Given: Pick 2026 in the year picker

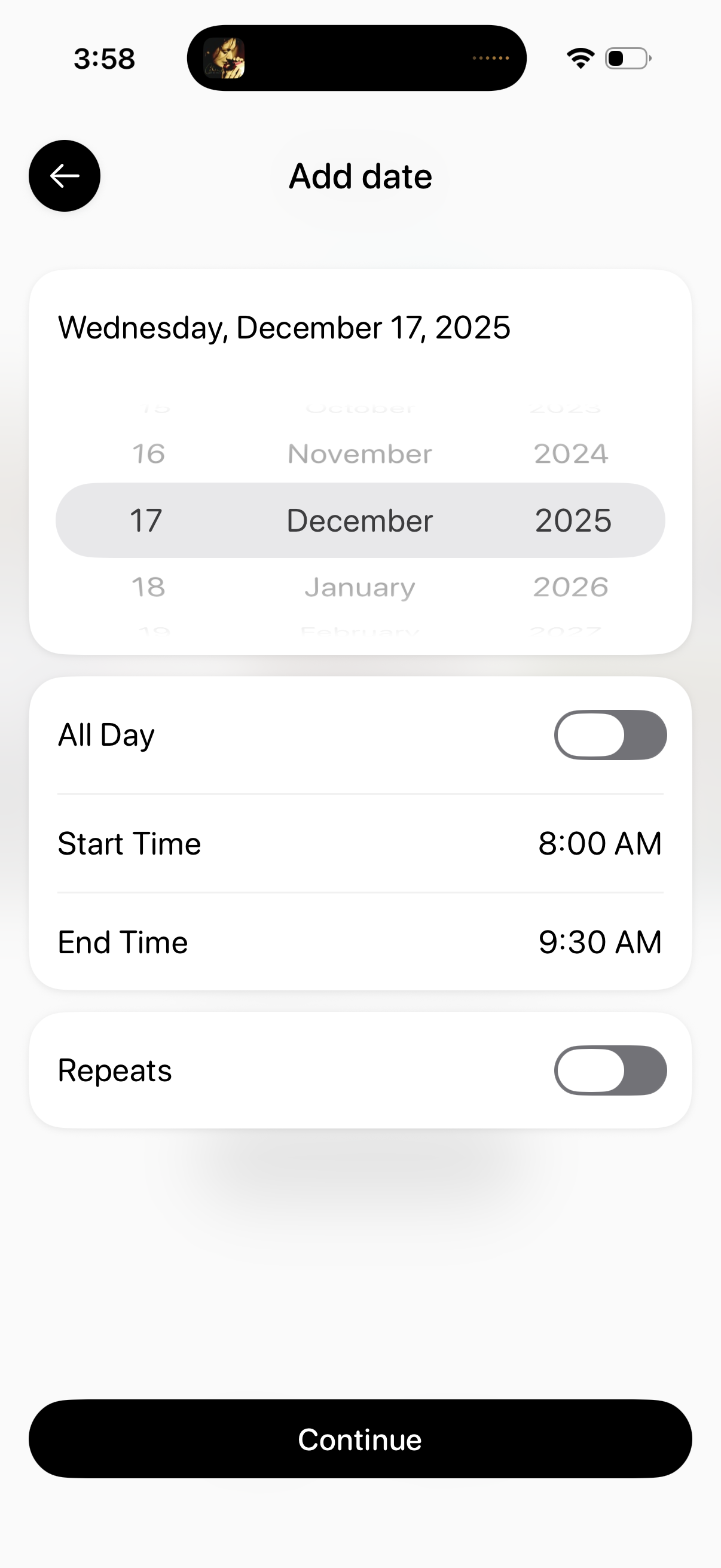Looking at the screenshot, I should pos(571,587).
